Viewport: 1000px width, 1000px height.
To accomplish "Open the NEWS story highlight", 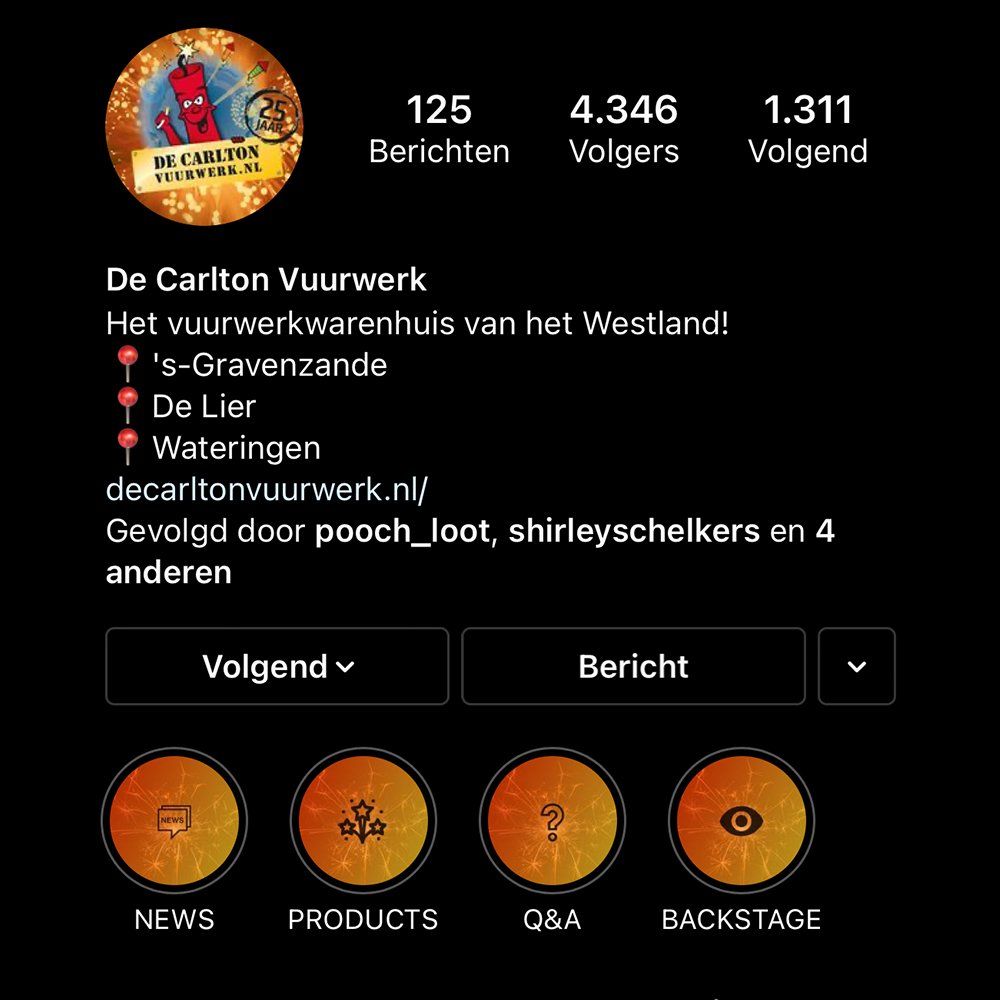I will pyautogui.click(x=174, y=822).
